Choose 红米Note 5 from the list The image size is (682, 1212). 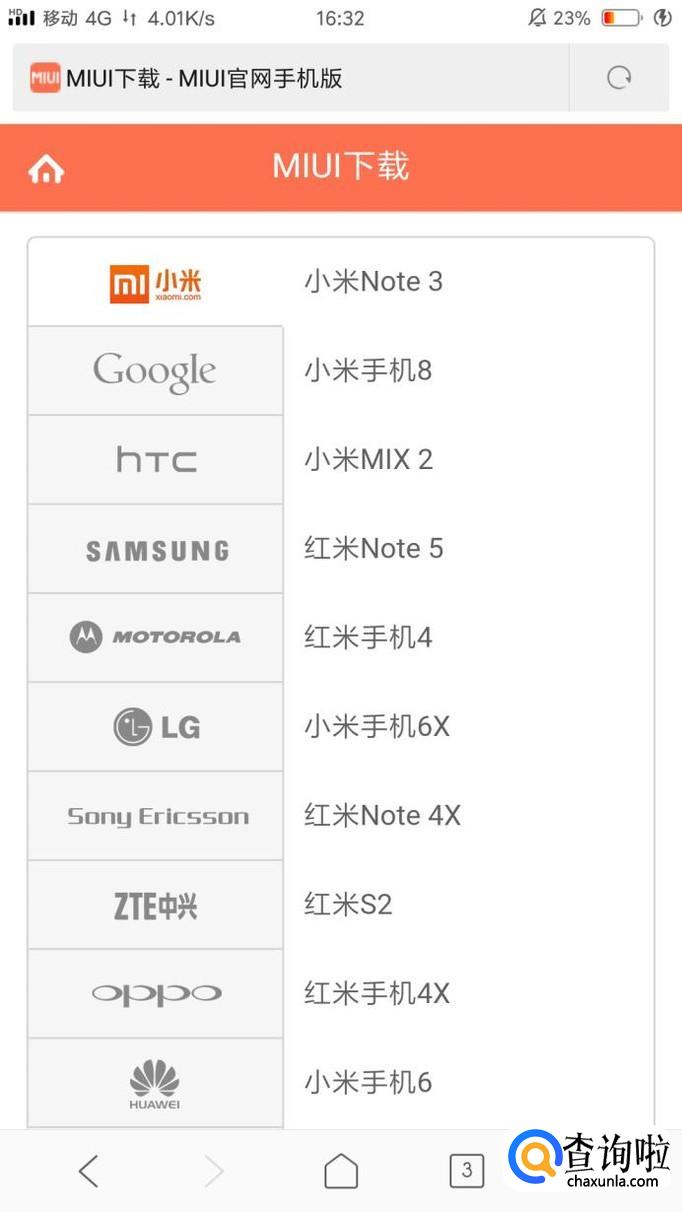pos(374,549)
